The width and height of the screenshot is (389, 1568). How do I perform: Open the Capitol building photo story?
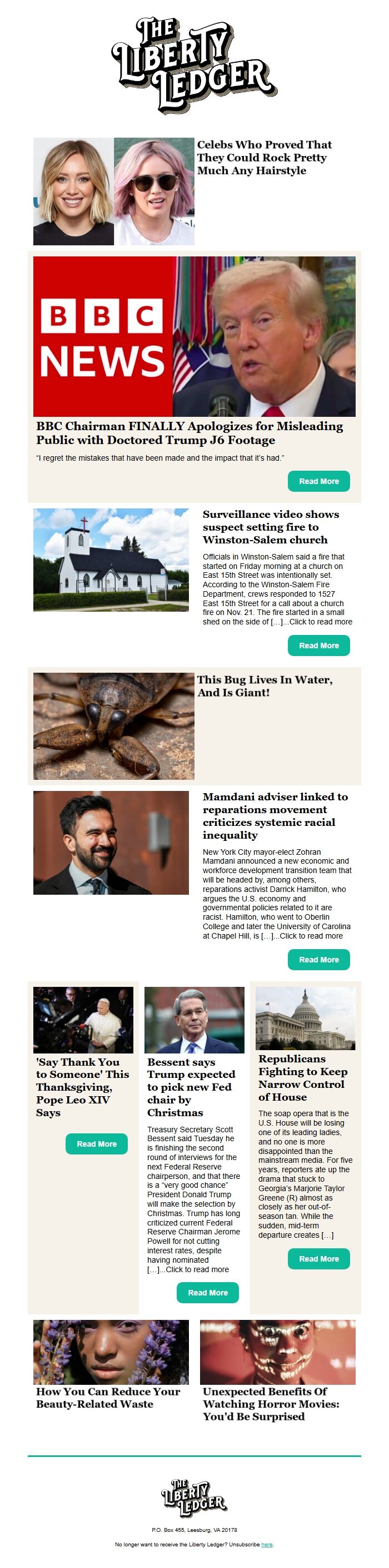tap(305, 1019)
